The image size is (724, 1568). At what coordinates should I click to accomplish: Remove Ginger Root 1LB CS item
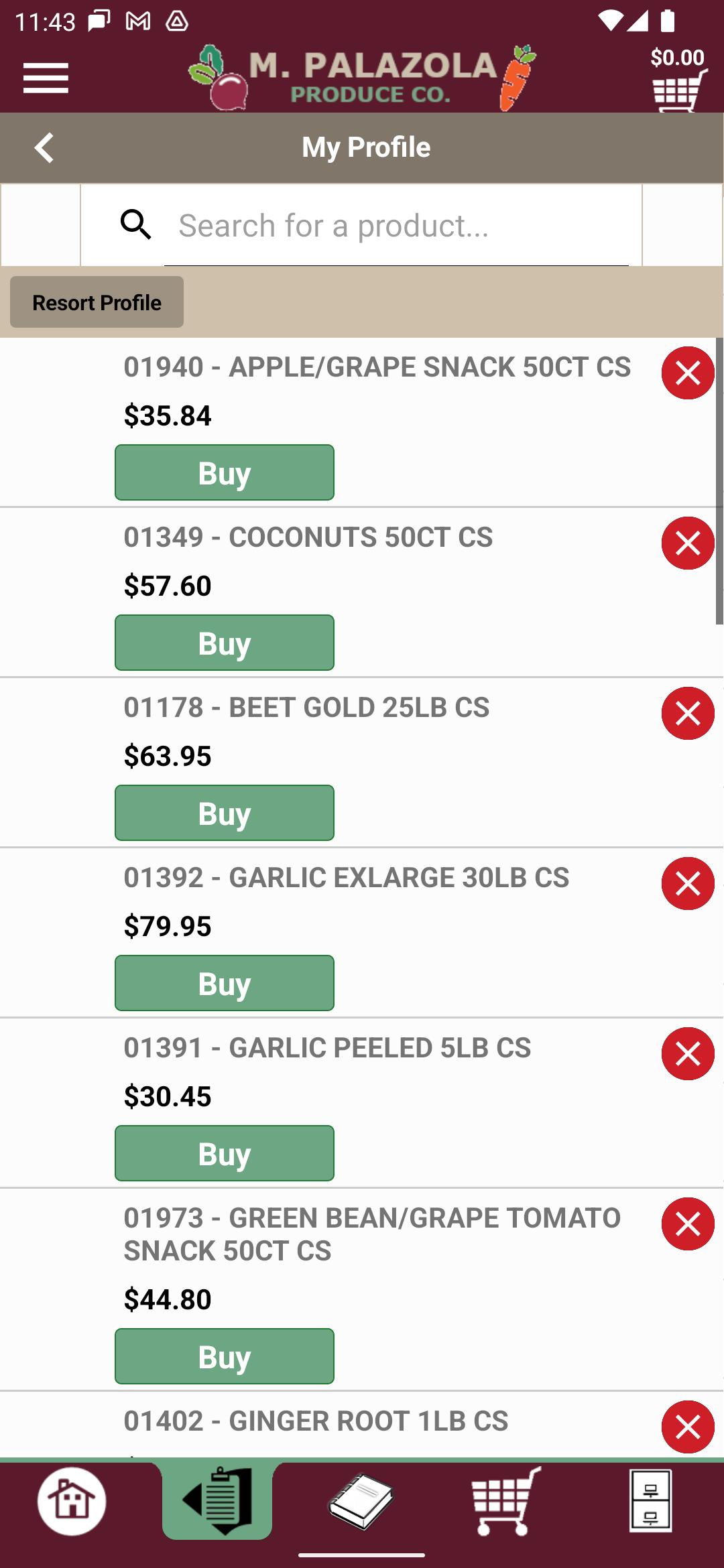click(688, 1427)
